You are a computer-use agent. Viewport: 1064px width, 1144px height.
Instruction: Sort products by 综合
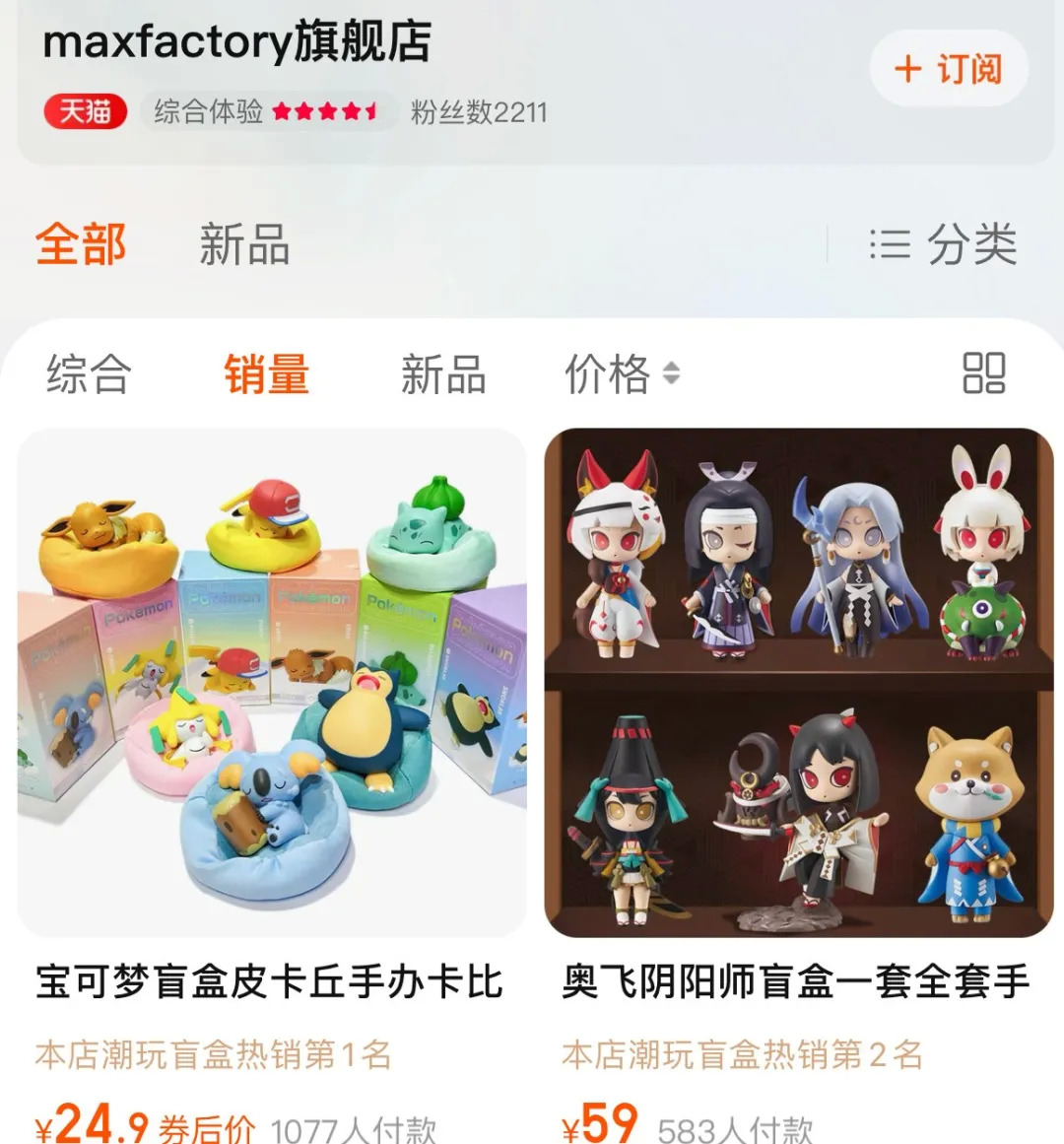point(89,374)
